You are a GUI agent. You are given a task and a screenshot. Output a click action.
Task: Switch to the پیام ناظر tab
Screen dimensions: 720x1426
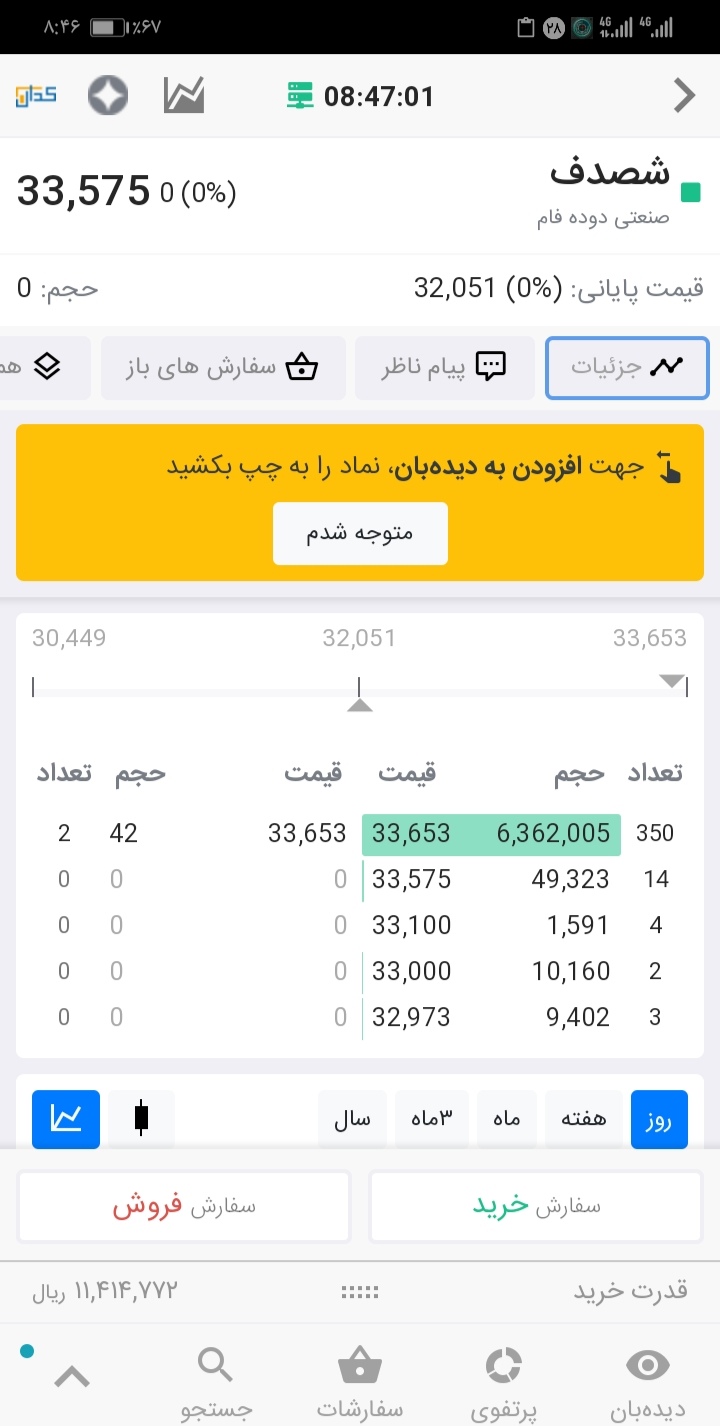point(445,367)
